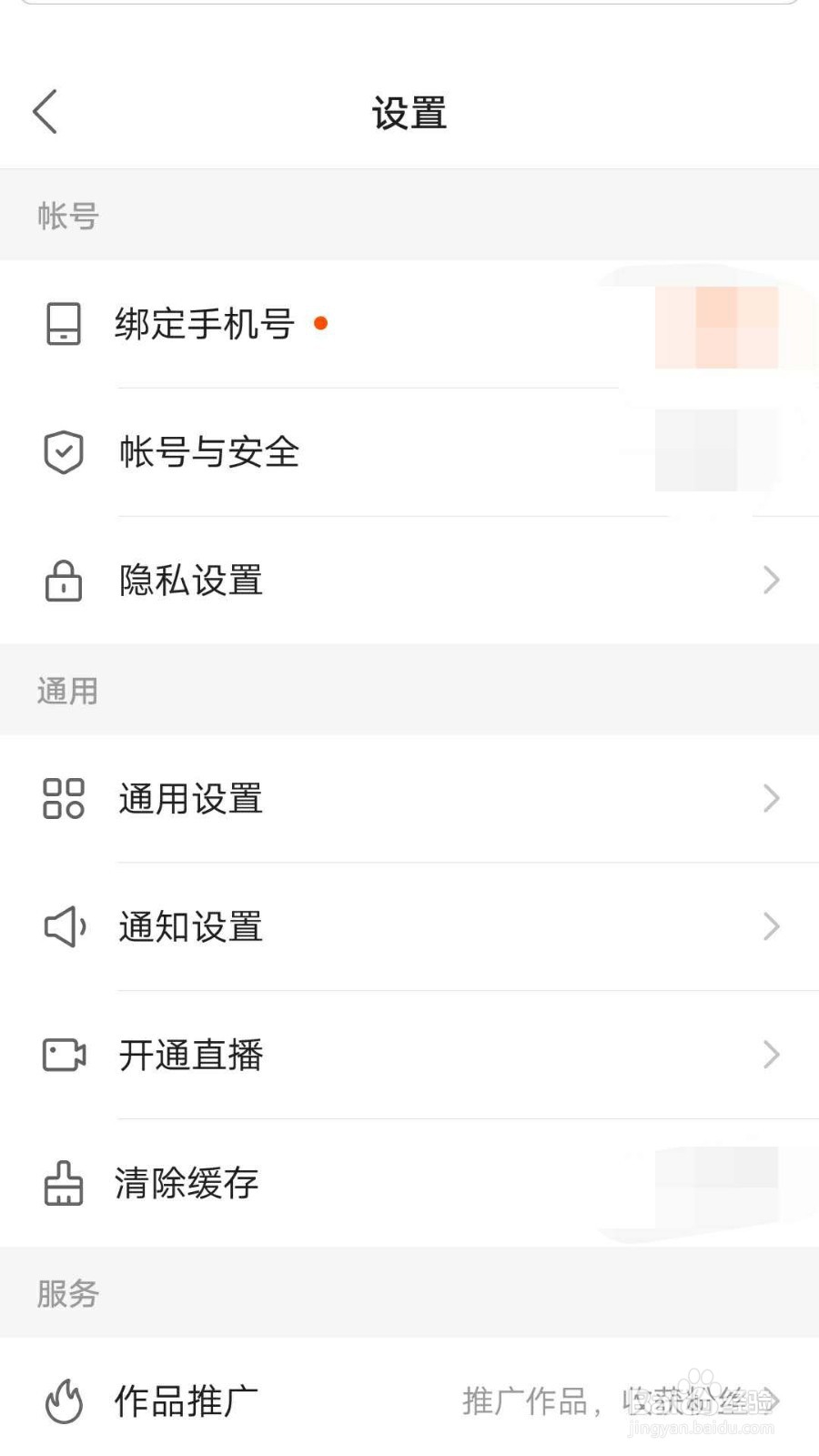Tap the back arrow to leave 设置
The image size is (819, 1456).
tap(45, 111)
